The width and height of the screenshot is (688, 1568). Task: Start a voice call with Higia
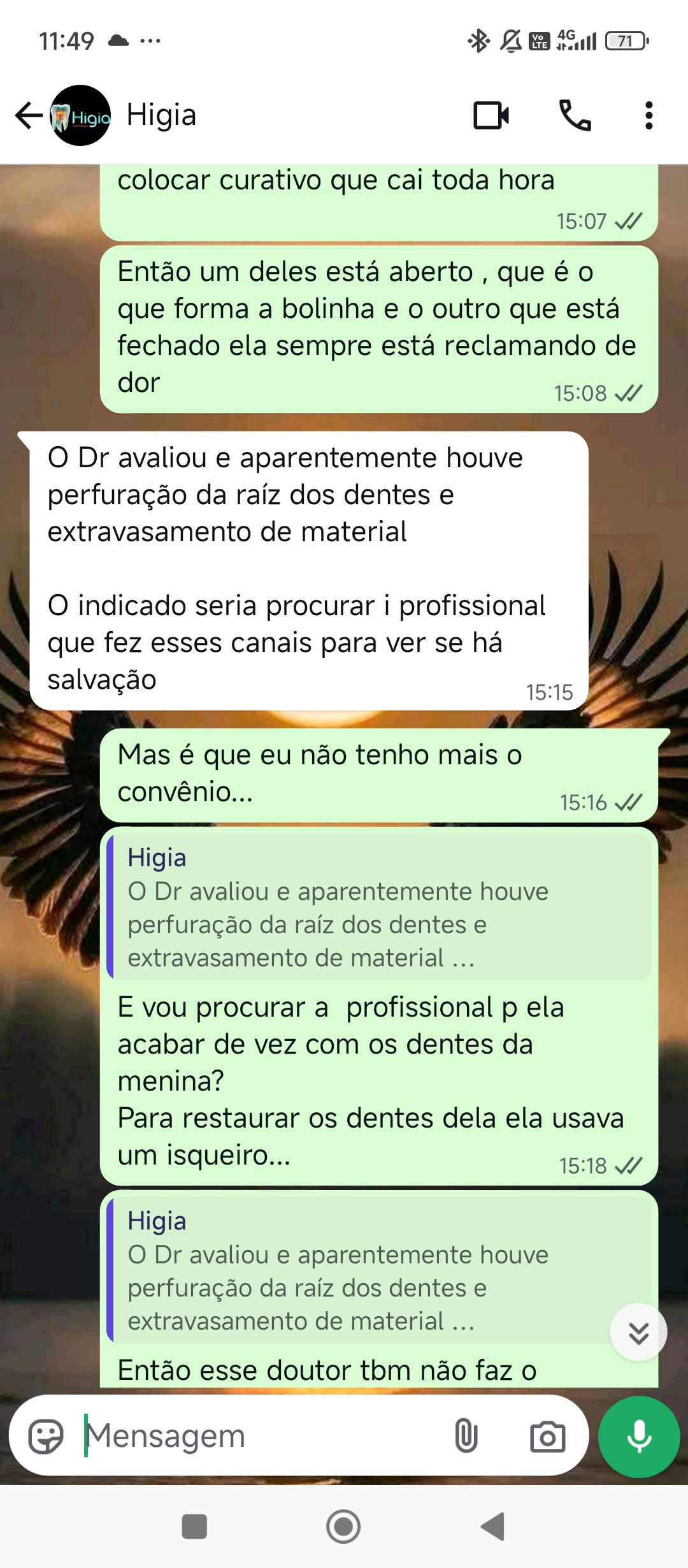coord(575,115)
